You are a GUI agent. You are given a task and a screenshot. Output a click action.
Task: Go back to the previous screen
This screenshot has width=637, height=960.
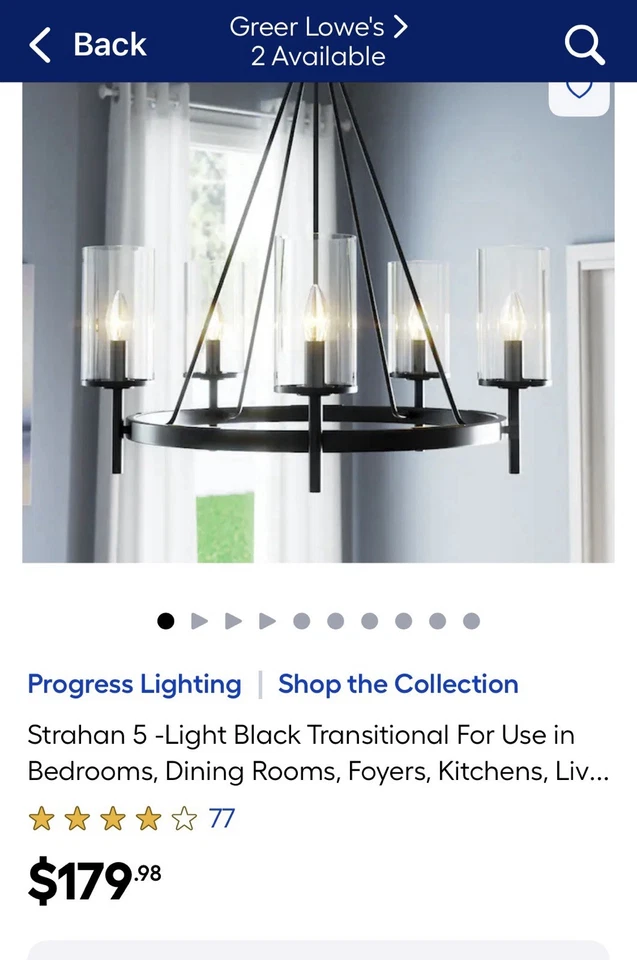coord(88,45)
